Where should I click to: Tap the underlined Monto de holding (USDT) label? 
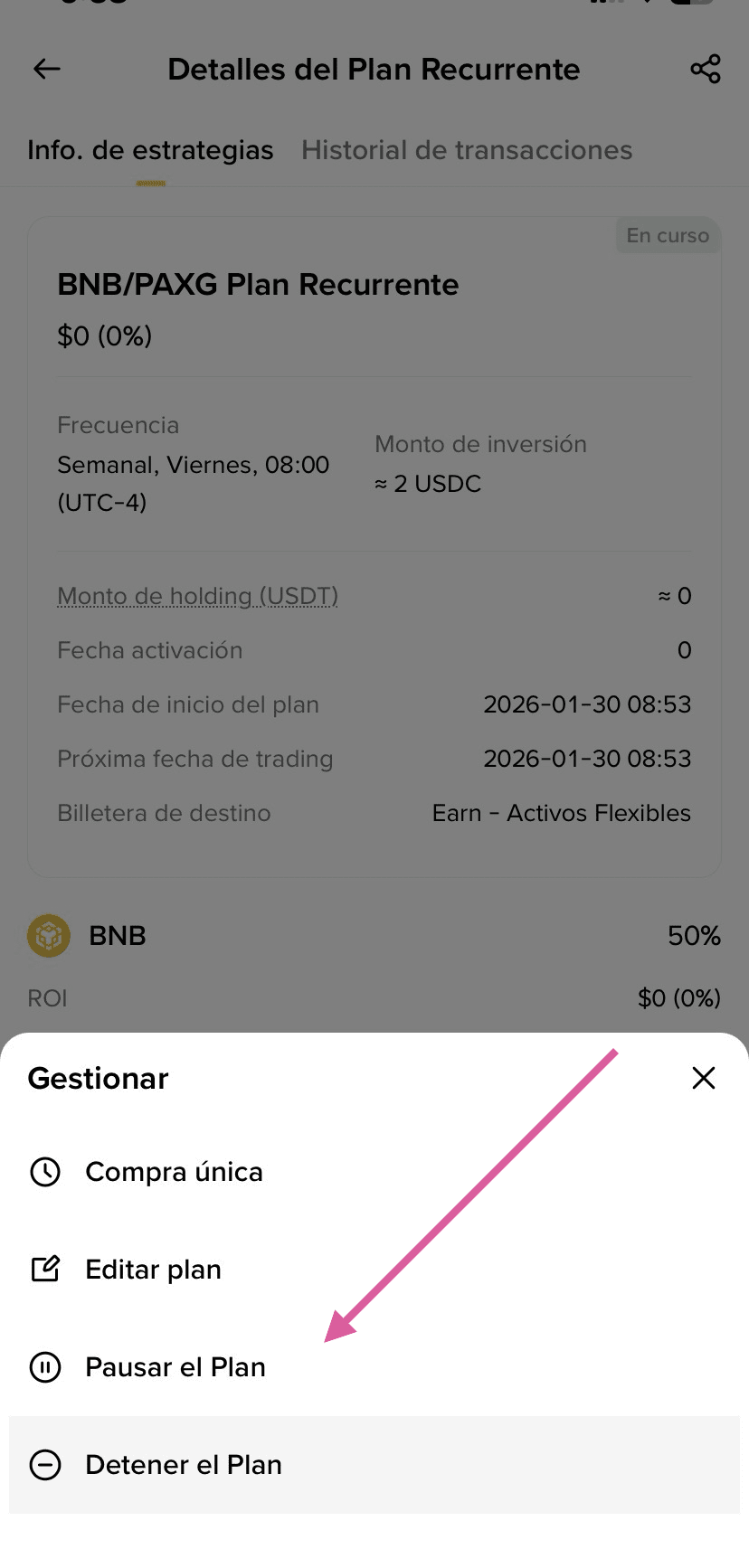point(197,596)
